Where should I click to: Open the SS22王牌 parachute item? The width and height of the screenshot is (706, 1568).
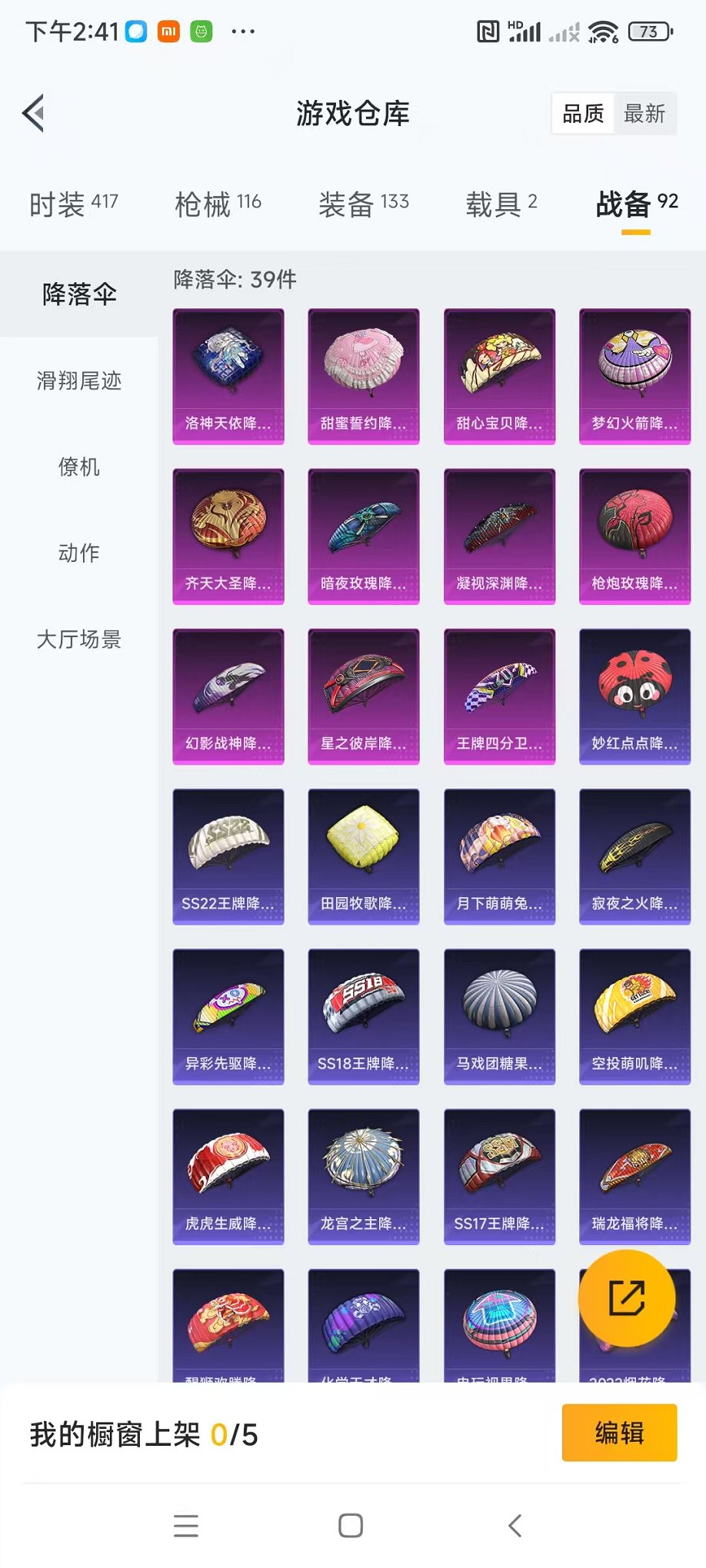pos(228,855)
